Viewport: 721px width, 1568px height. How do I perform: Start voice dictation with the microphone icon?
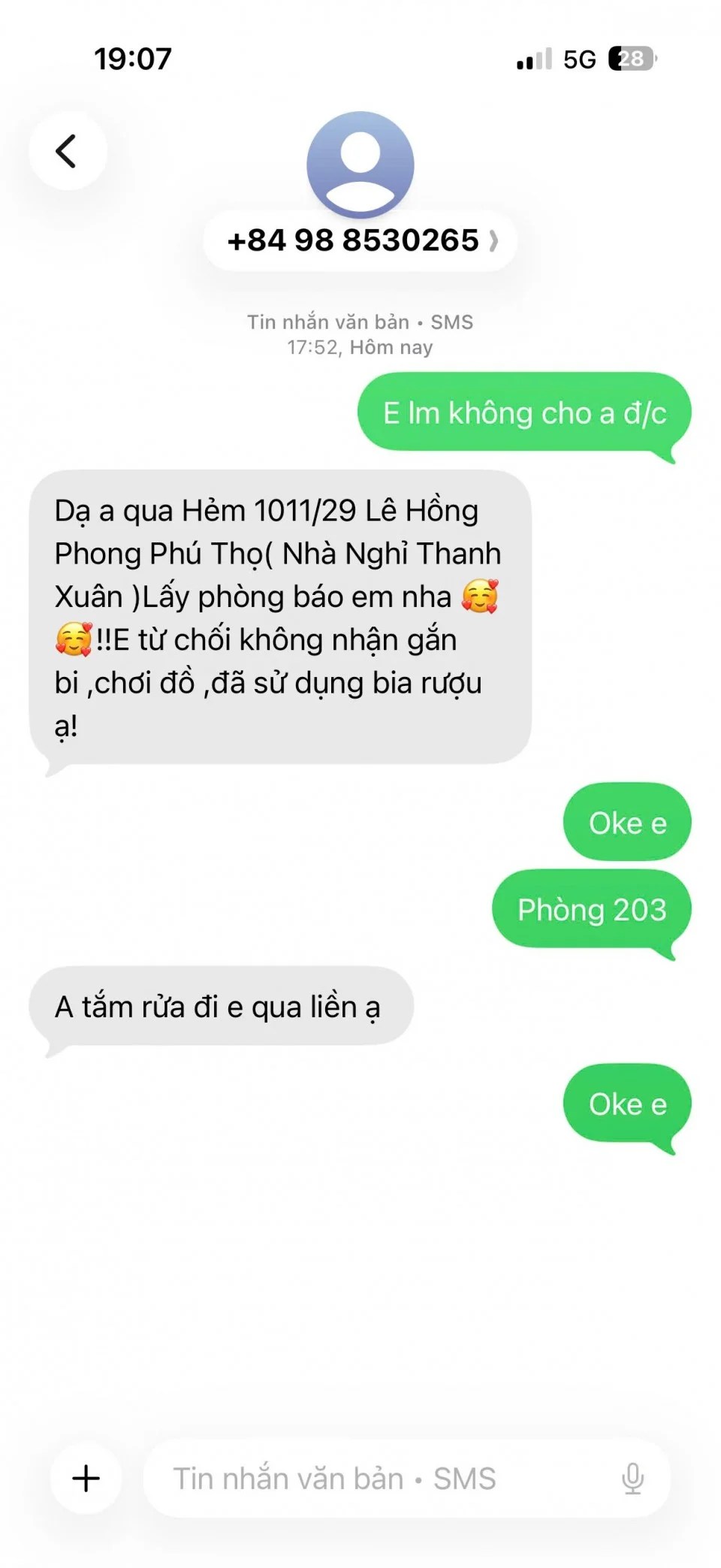point(632,1478)
